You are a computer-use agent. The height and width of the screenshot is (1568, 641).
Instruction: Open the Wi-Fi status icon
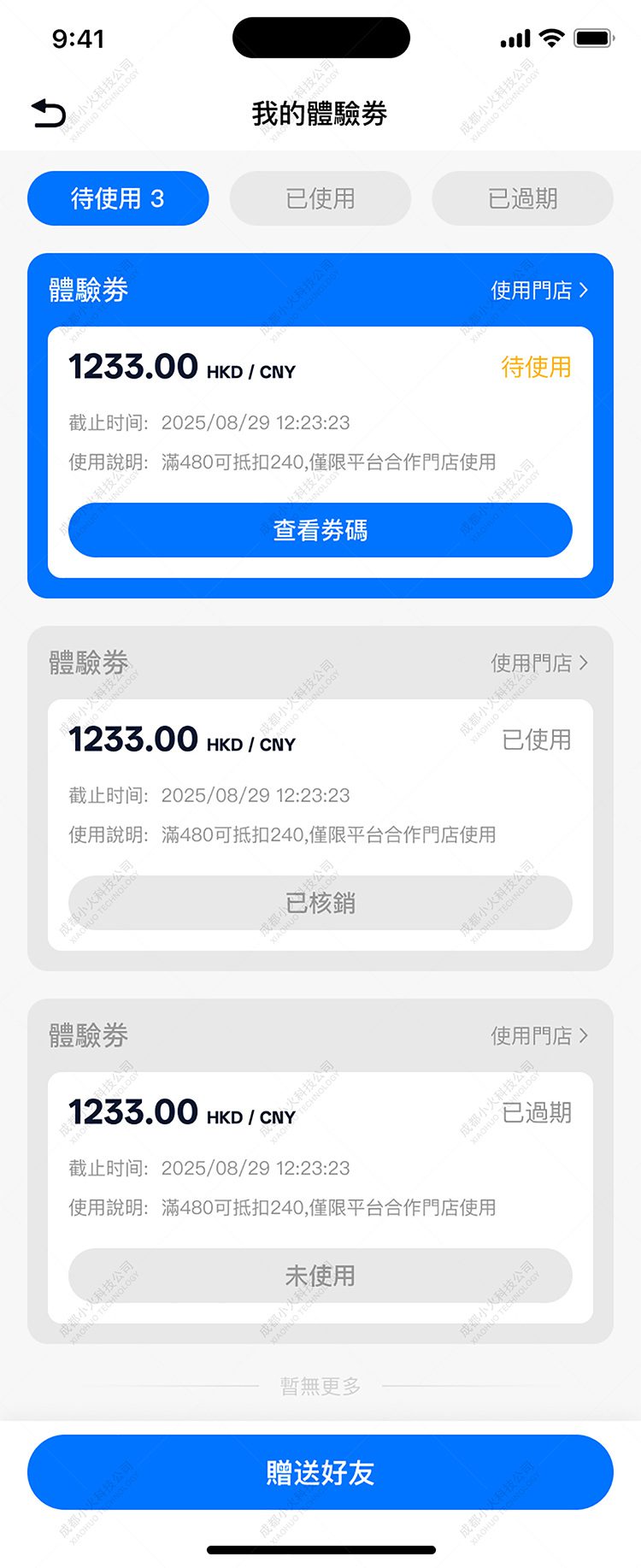click(552, 37)
